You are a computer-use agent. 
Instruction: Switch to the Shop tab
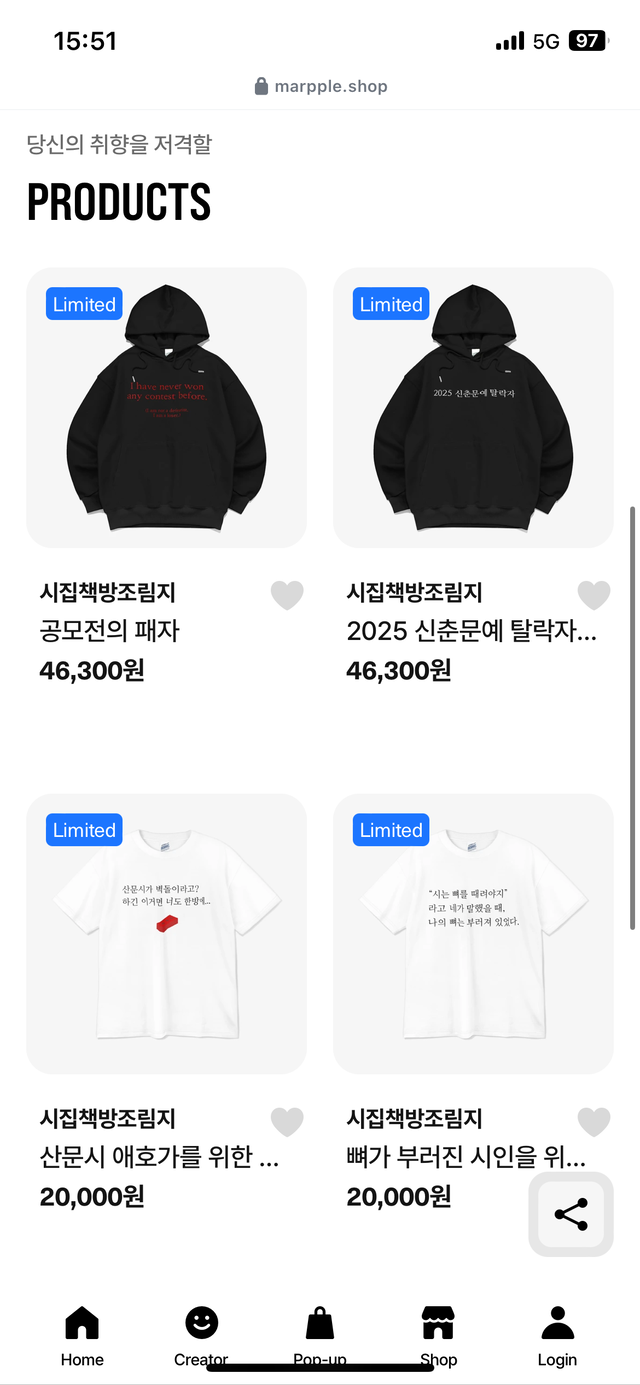[438, 1335]
